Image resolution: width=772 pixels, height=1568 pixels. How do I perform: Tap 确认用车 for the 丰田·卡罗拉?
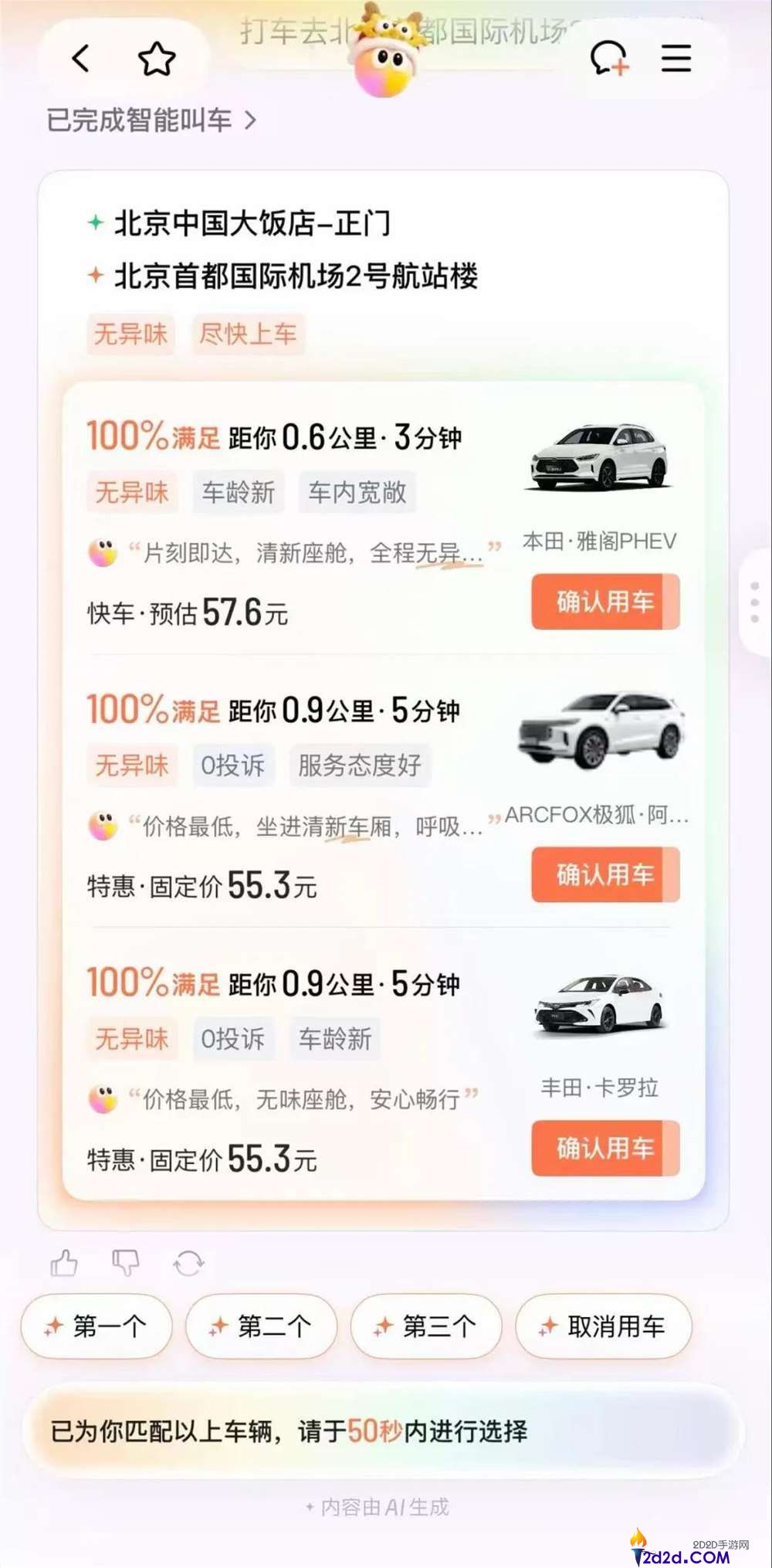click(x=604, y=1149)
